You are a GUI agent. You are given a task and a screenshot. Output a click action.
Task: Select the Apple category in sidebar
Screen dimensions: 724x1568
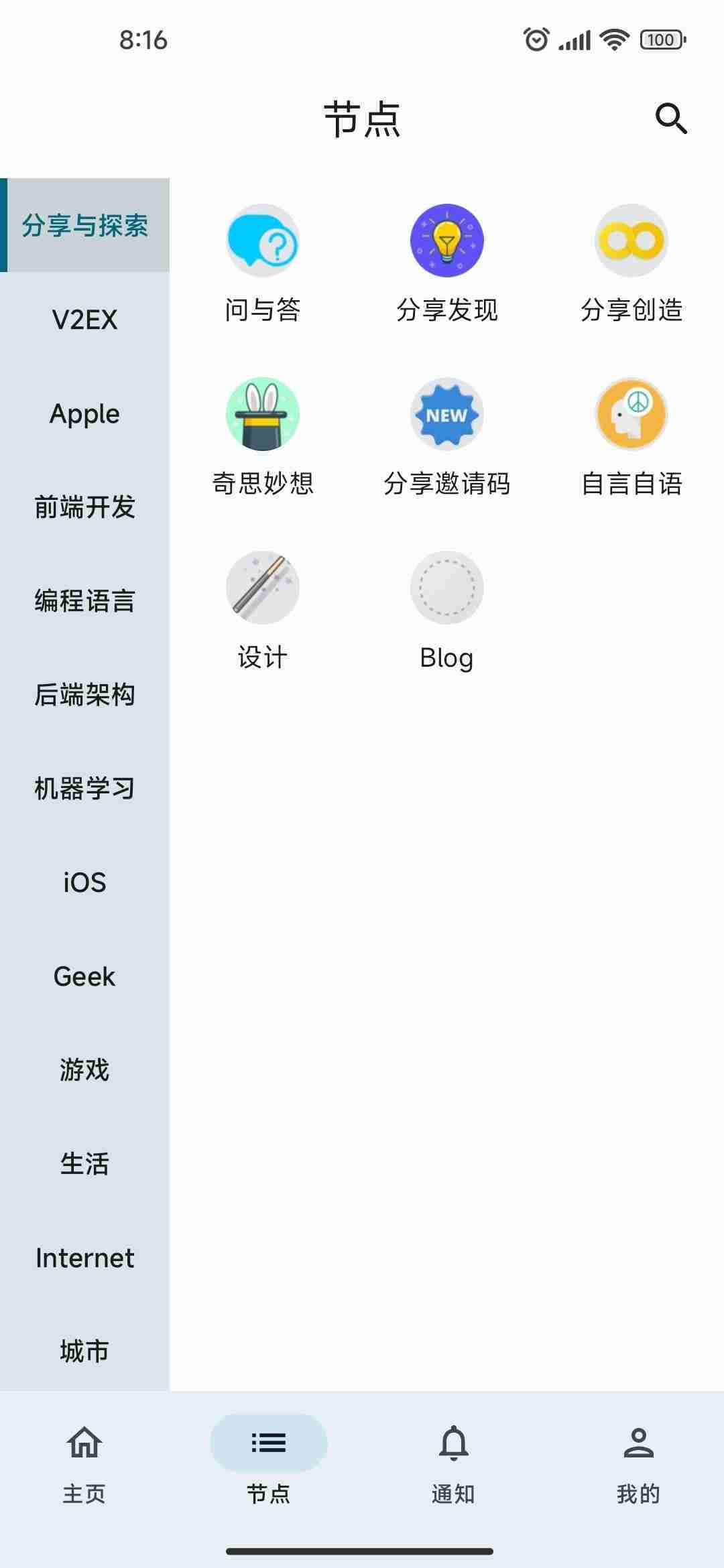84,413
